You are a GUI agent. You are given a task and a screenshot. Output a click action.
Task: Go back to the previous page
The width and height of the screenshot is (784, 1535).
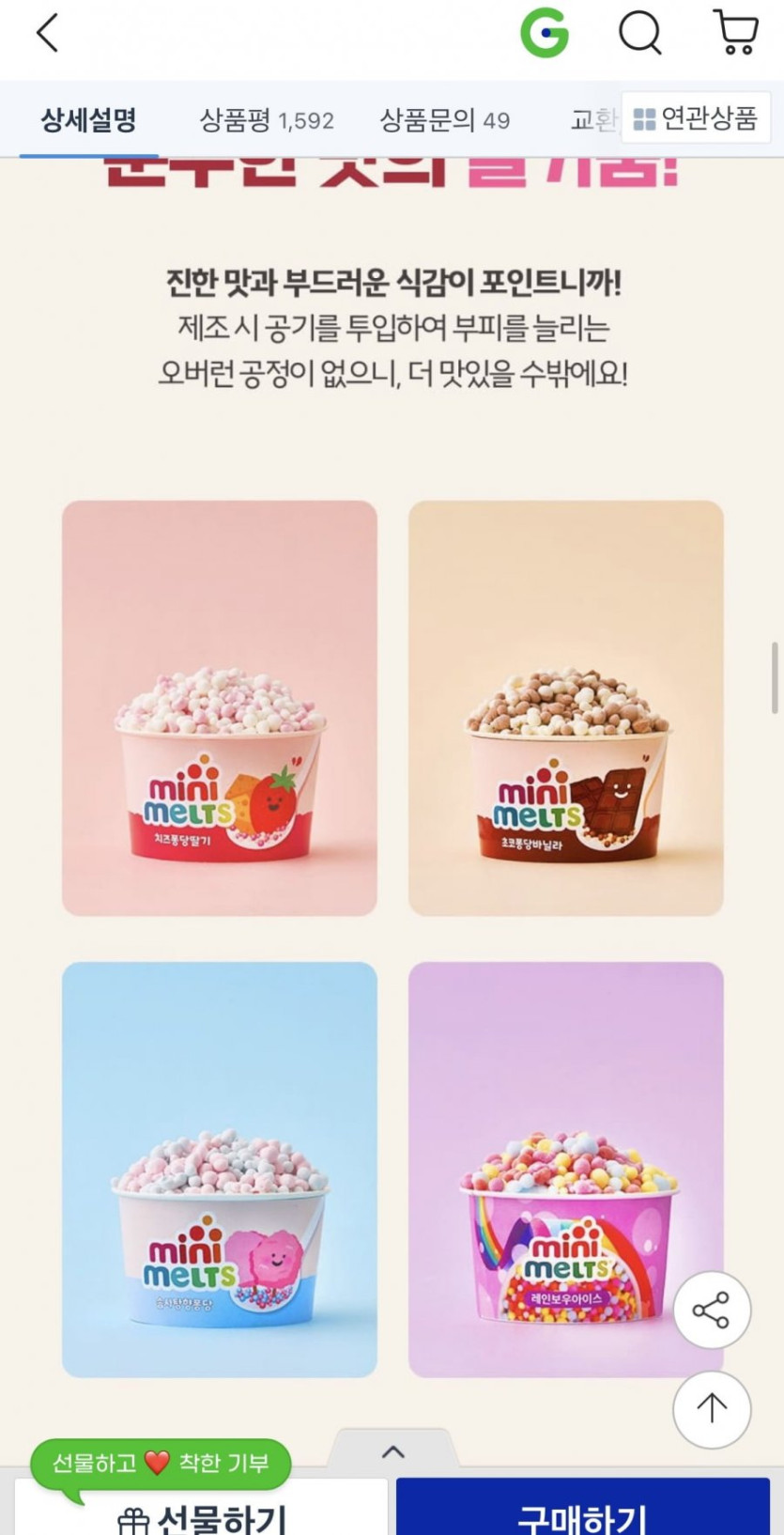47,34
